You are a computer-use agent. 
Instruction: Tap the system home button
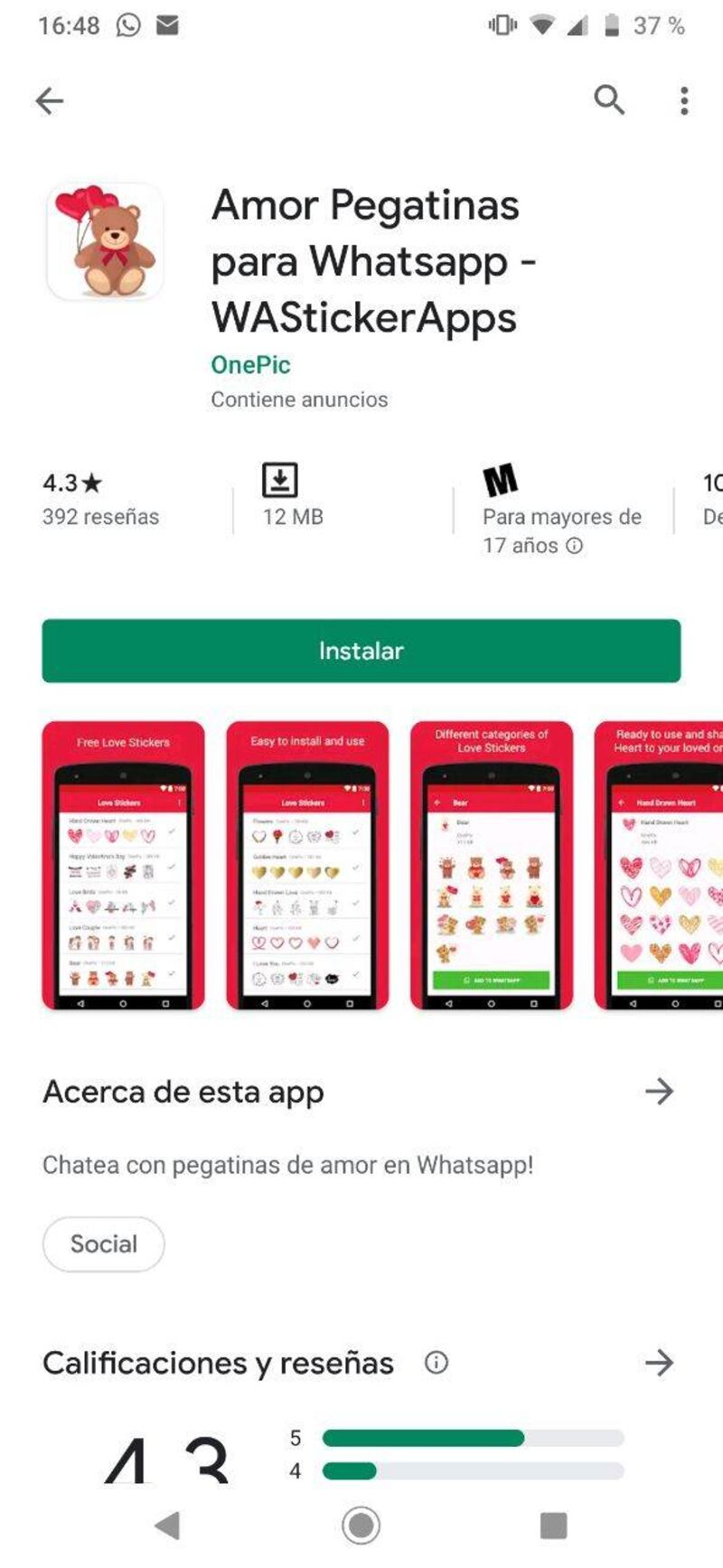click(361, 1526)
